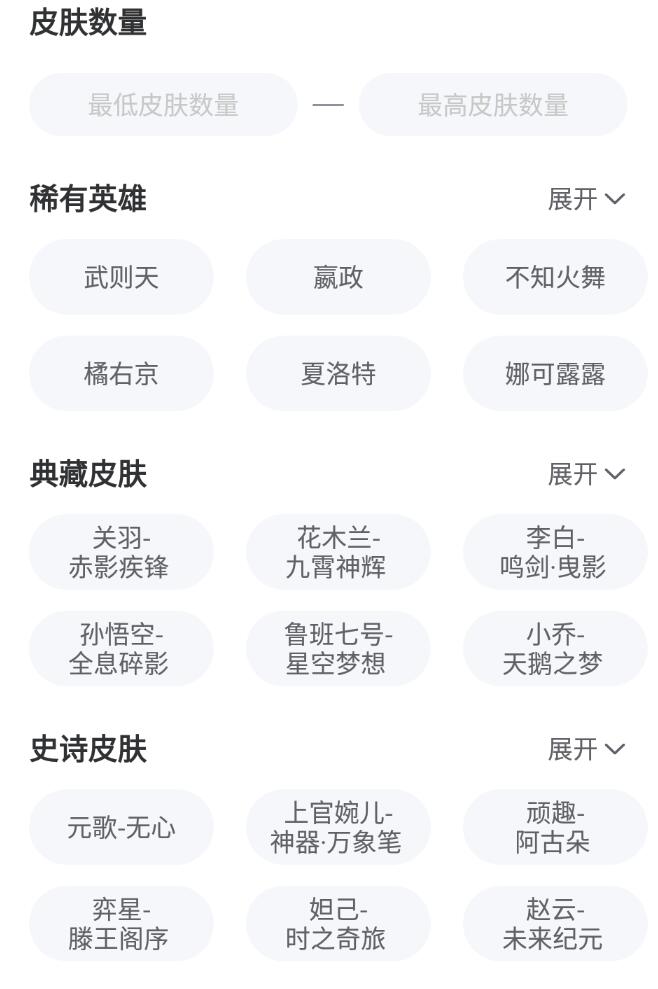Choose 妲己-时之奇旅 skin chip

tap(338, 923)
